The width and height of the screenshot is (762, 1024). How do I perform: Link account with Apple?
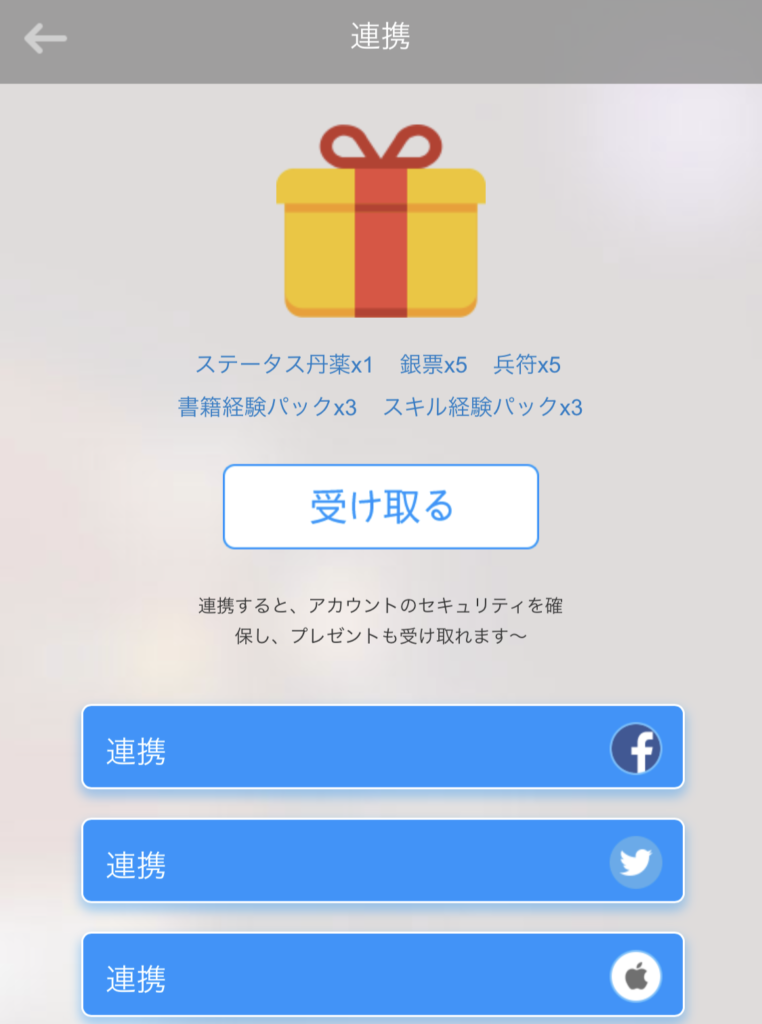pyautogui.click(x=383, y=975)
